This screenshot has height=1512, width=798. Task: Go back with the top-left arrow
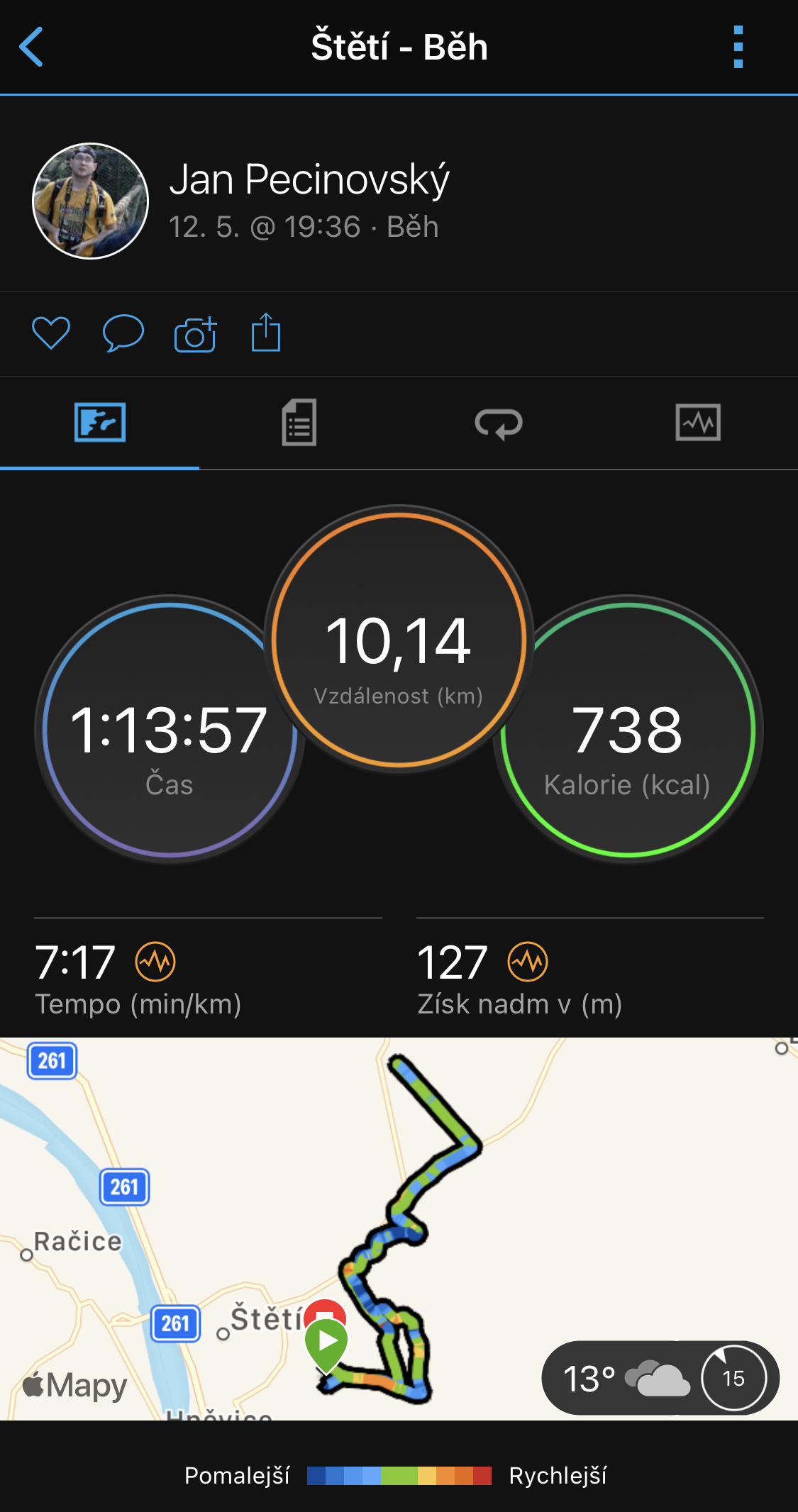pyautogui.click(x=31, y=47)
